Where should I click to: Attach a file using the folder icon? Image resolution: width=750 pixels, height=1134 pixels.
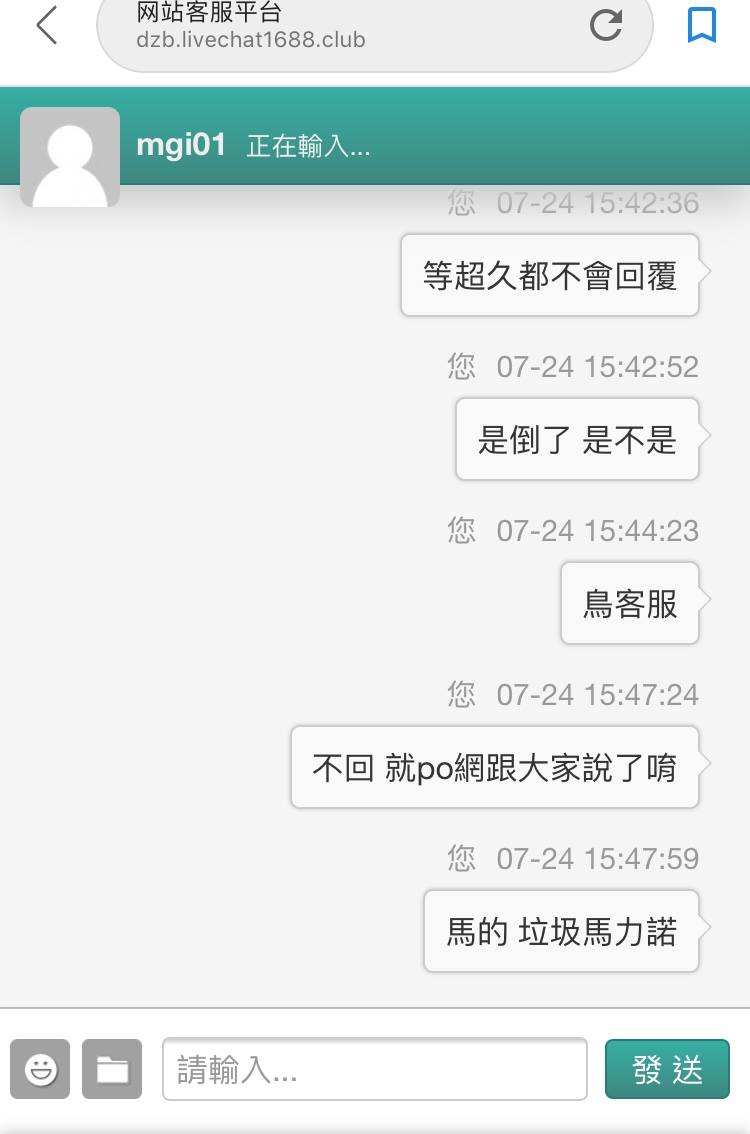click(x=112, y=1070)
